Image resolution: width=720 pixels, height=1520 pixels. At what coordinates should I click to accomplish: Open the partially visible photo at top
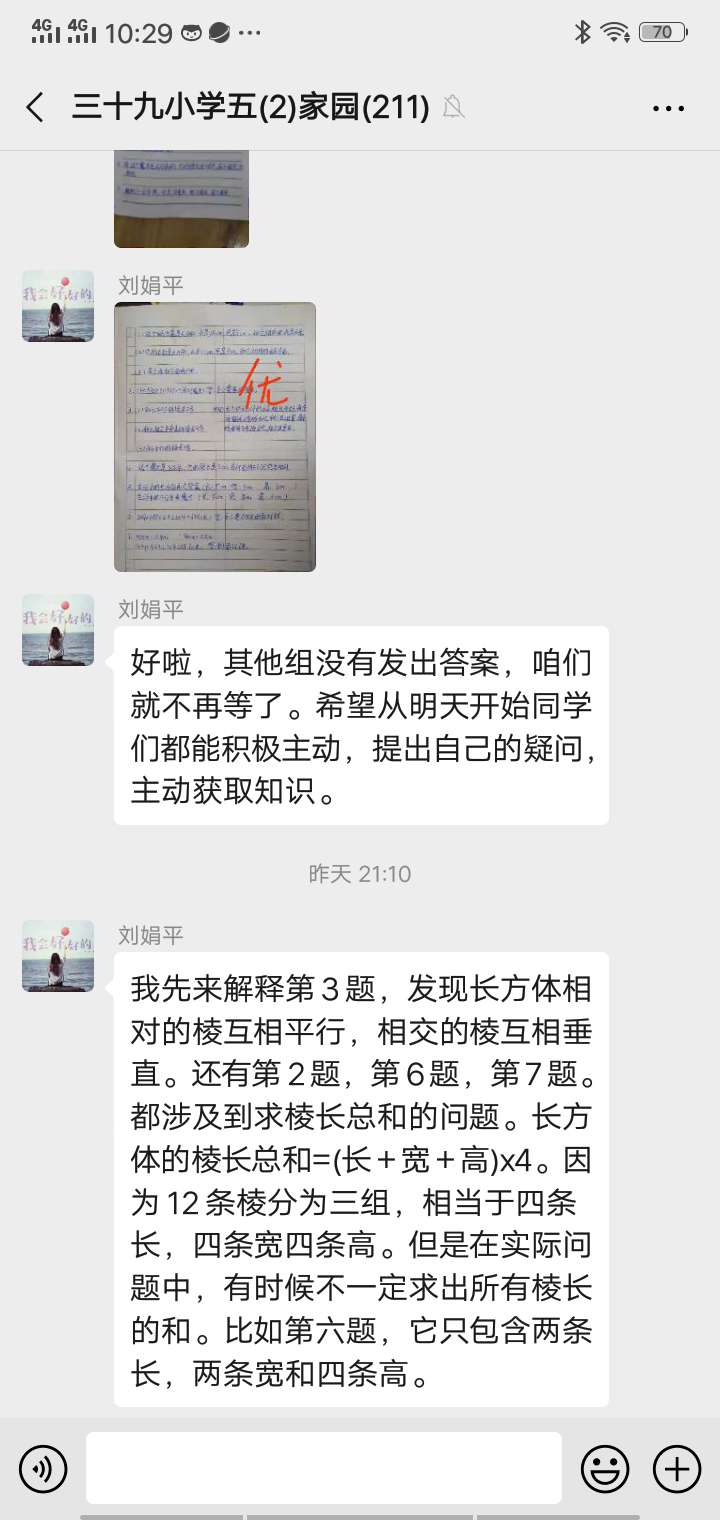[181, 198]
